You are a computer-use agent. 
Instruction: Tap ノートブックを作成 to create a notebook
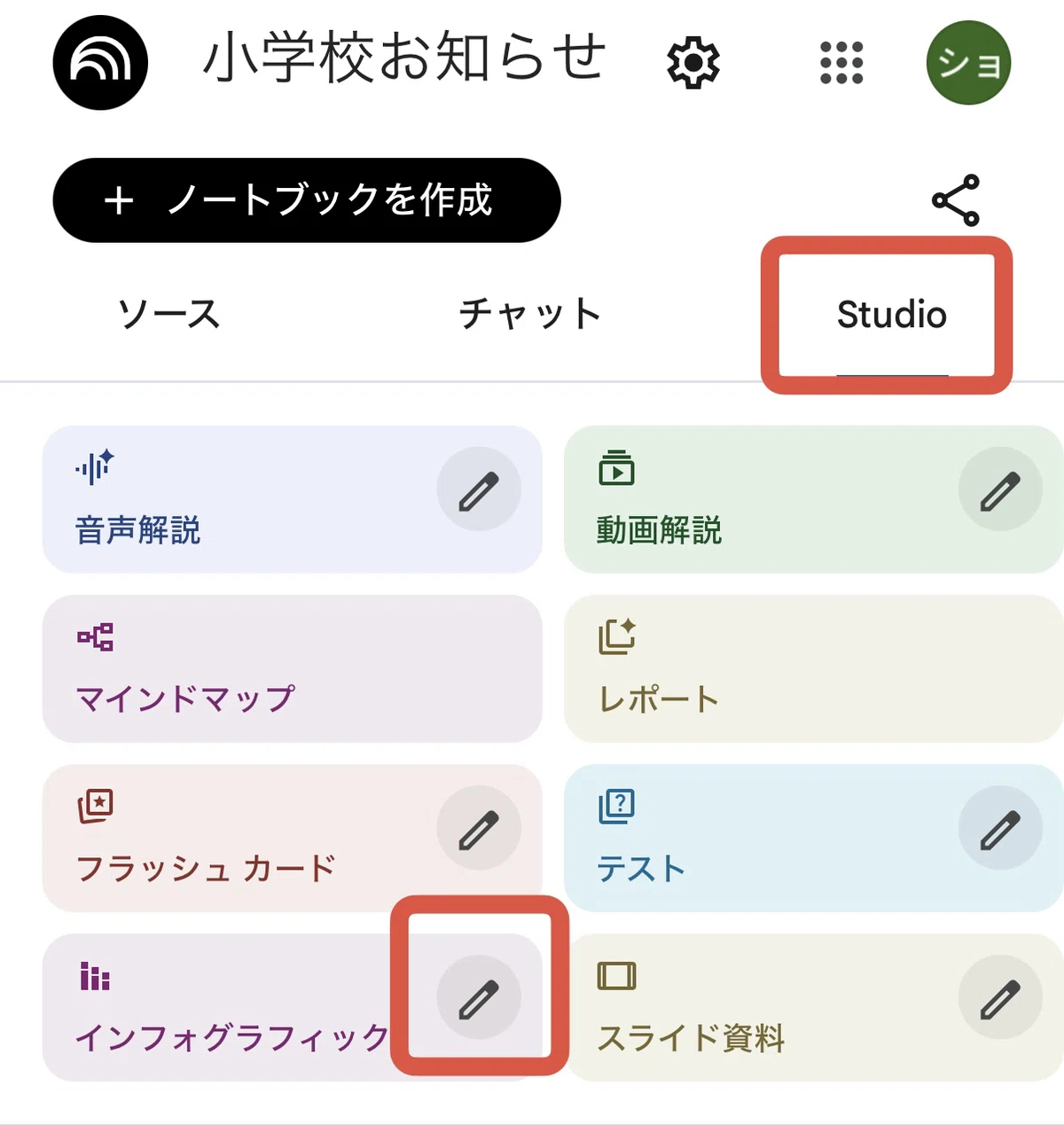[x=307, y=200]
